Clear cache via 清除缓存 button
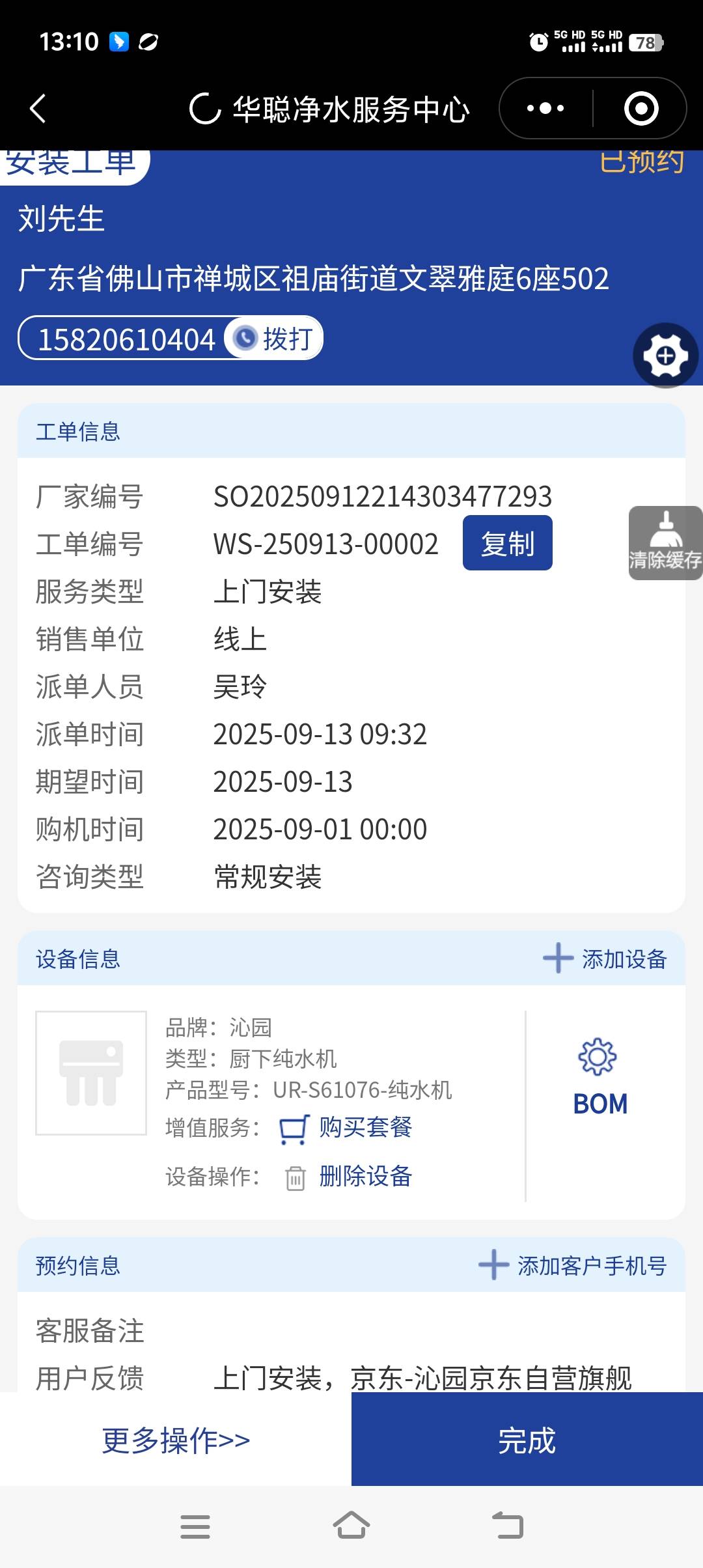Image resolution: width=703 pixels, height=1568 pixels. point(665,543)
